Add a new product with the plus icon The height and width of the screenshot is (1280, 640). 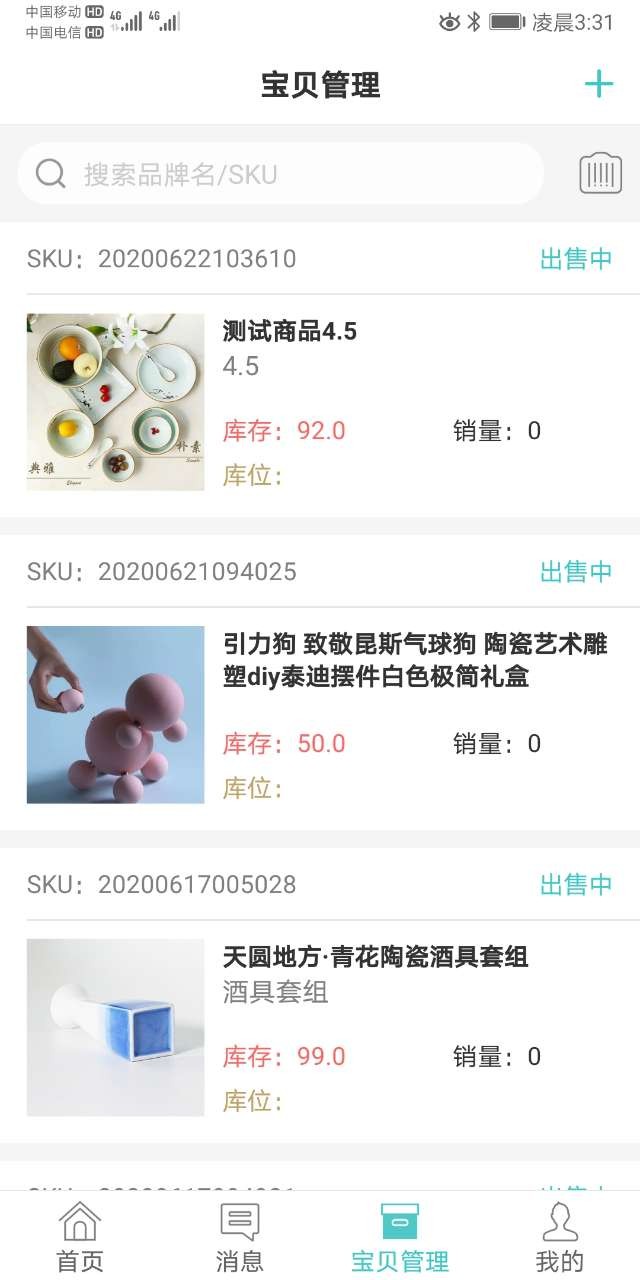click(598, 84)
